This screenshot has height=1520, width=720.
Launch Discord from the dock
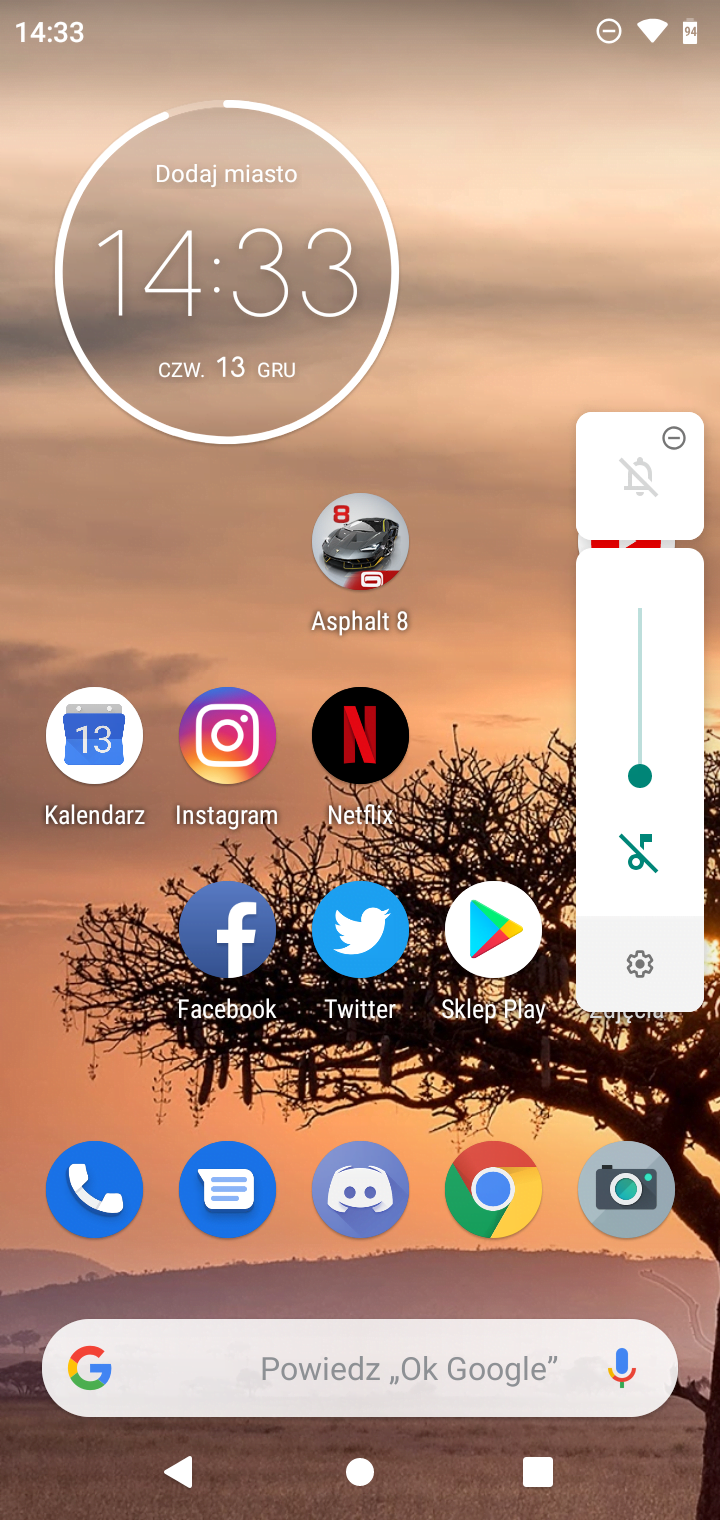pos(360,1190)
